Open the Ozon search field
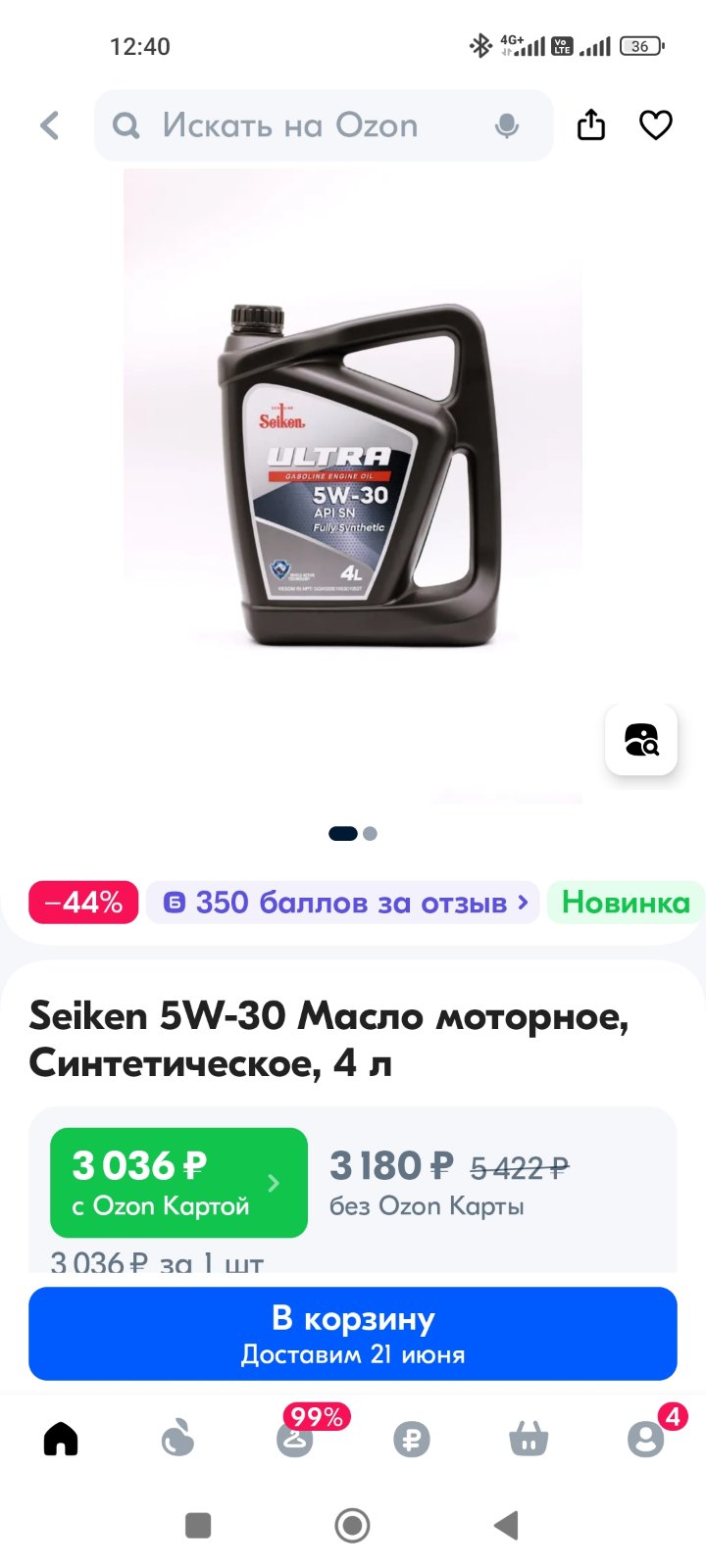The width and height of the screenshot is (706, 1568). pos(324,125)
